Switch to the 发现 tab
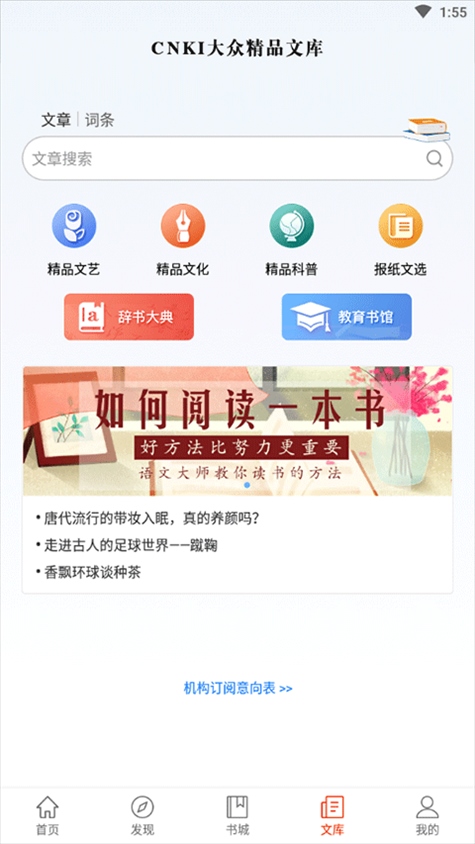Viewport: 475px width, 844px height. coord(142,815)
